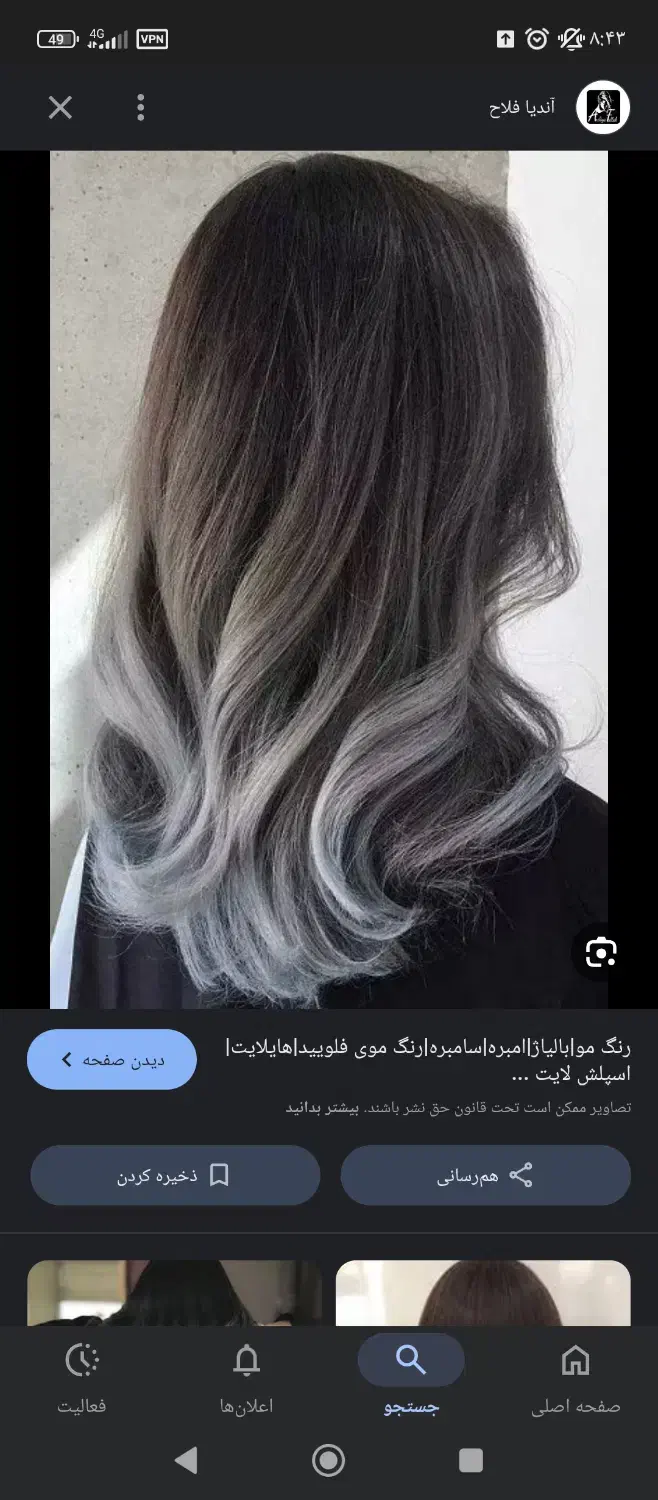
Task: Close the image viewer
Action: point(60,107)
